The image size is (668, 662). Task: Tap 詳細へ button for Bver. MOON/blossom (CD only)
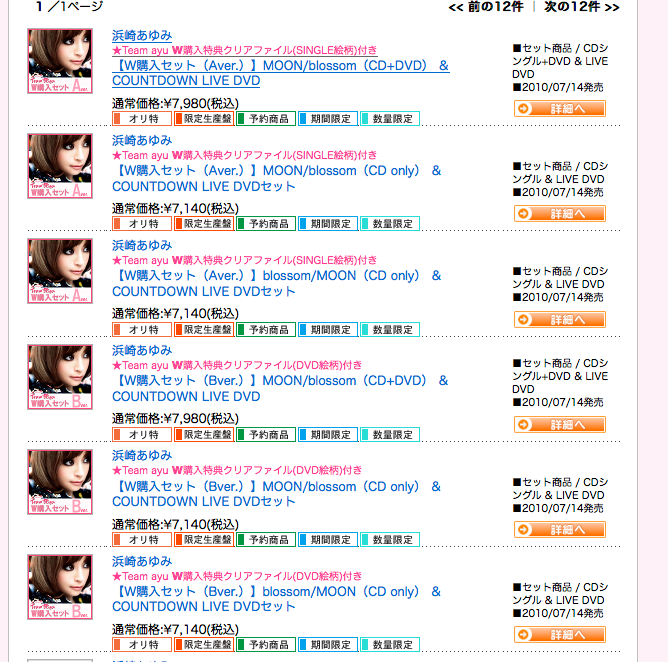pos(559,529)
